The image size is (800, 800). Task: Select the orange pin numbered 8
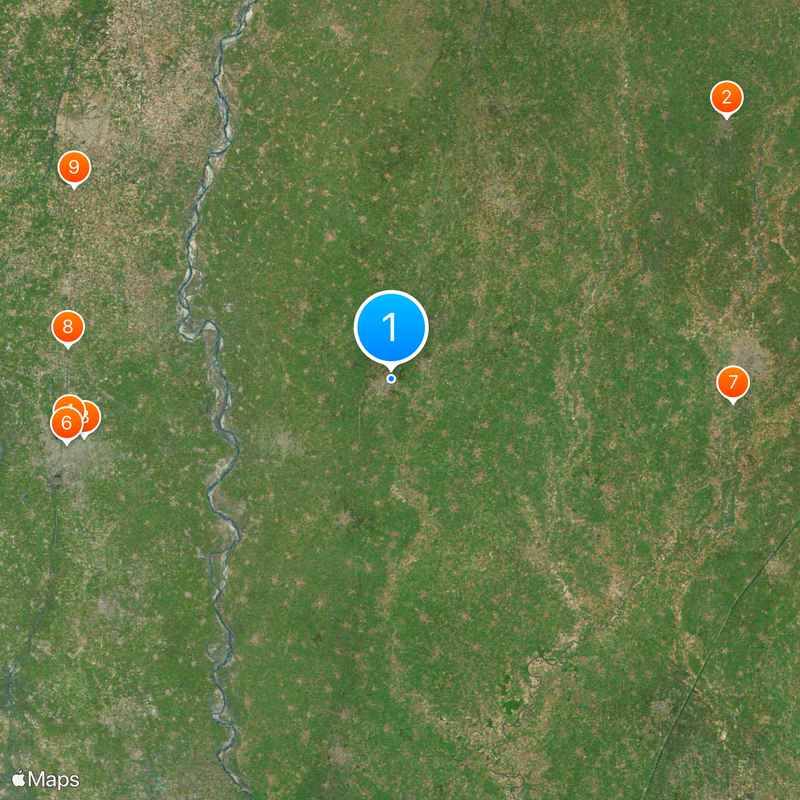pos(68,326)
